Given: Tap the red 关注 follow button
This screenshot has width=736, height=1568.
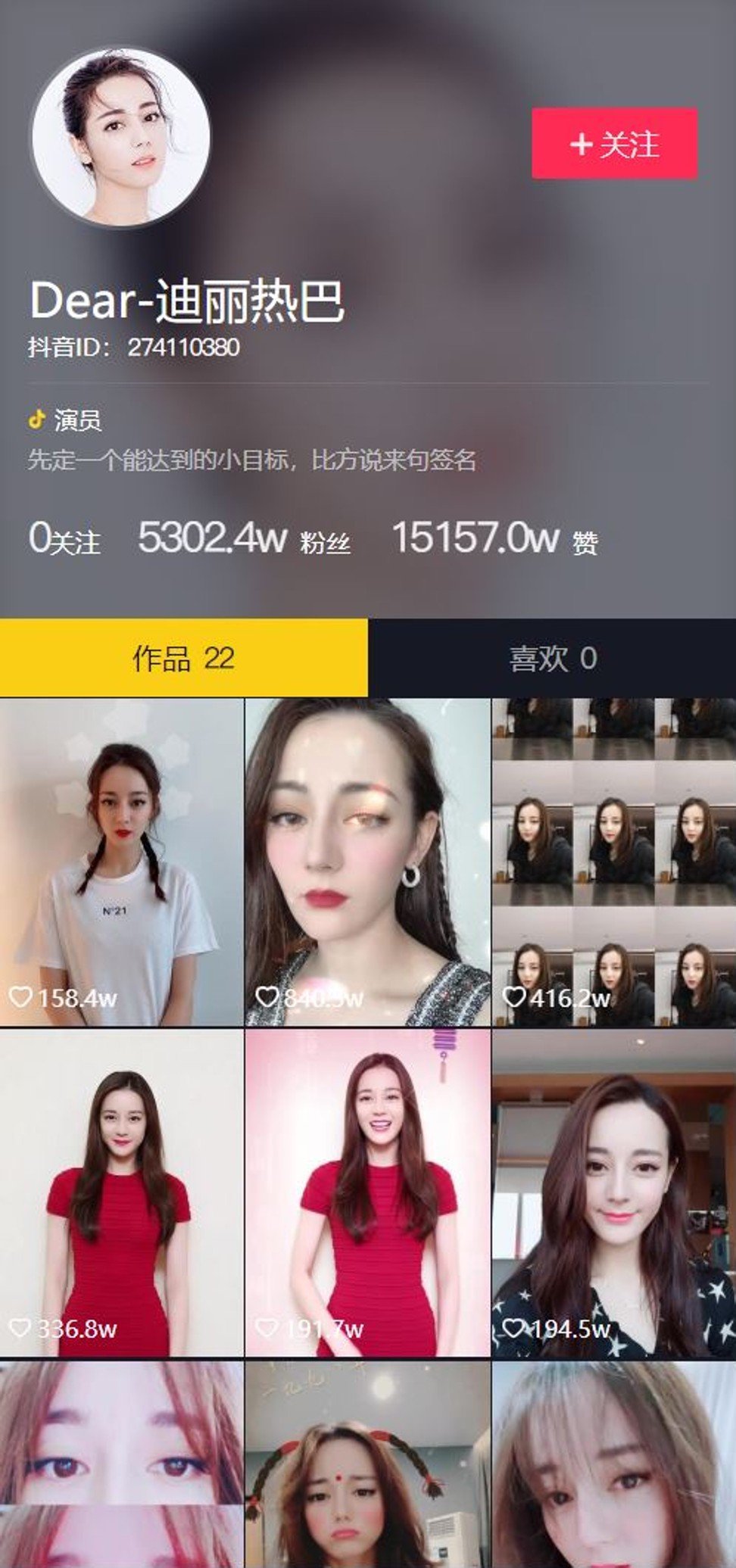Looking at the screenshot, I should tap(614, 143).
